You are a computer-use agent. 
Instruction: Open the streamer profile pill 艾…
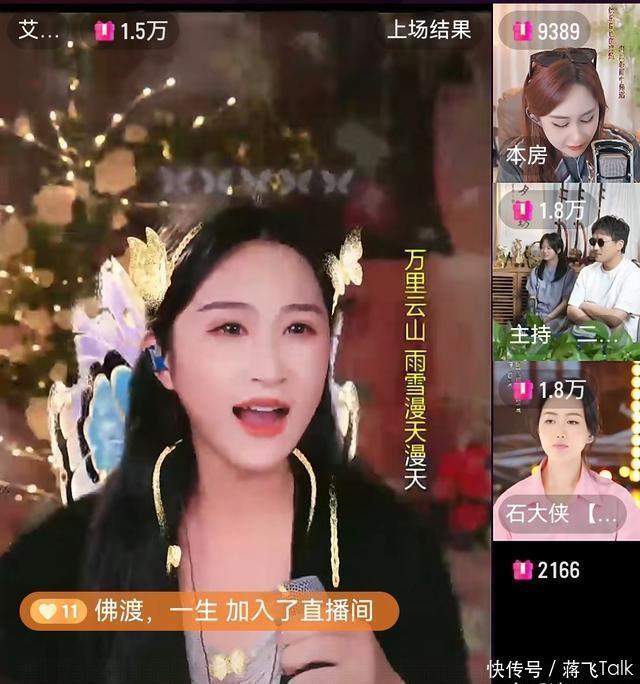41,30
